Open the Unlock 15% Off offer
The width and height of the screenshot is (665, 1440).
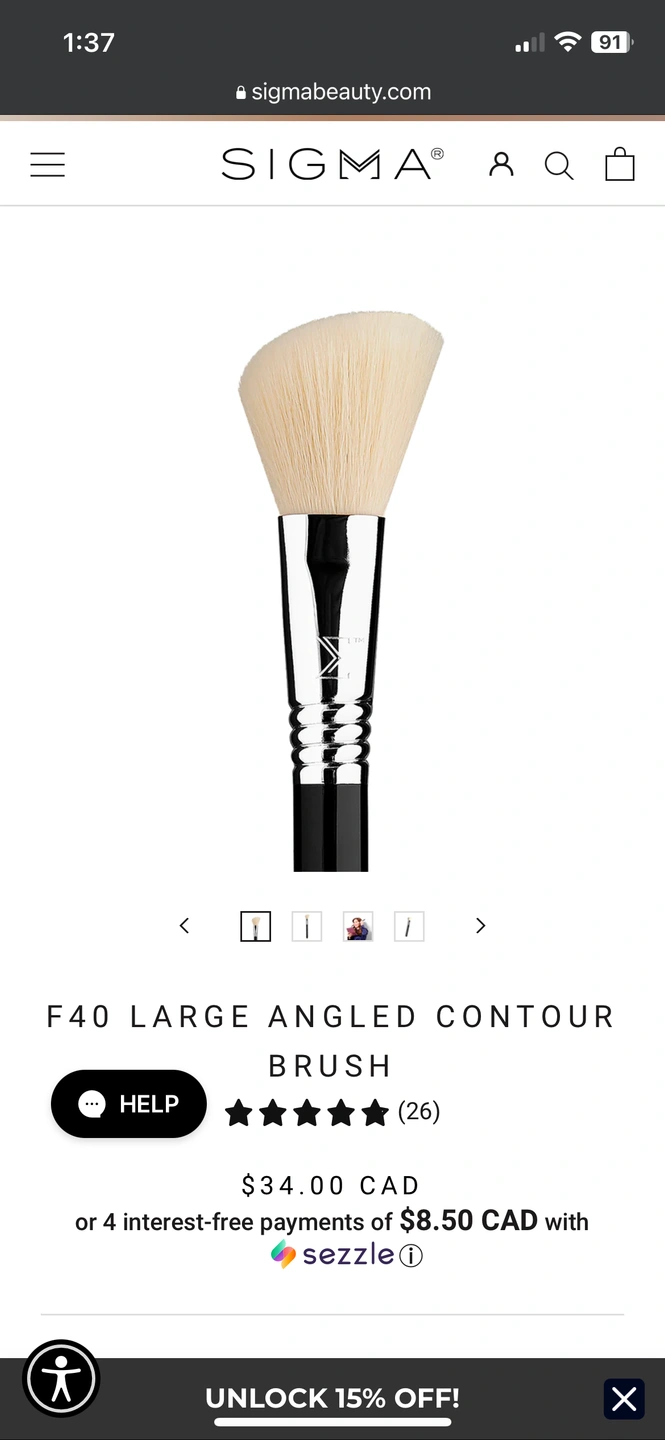click(x=332, y=1398)
